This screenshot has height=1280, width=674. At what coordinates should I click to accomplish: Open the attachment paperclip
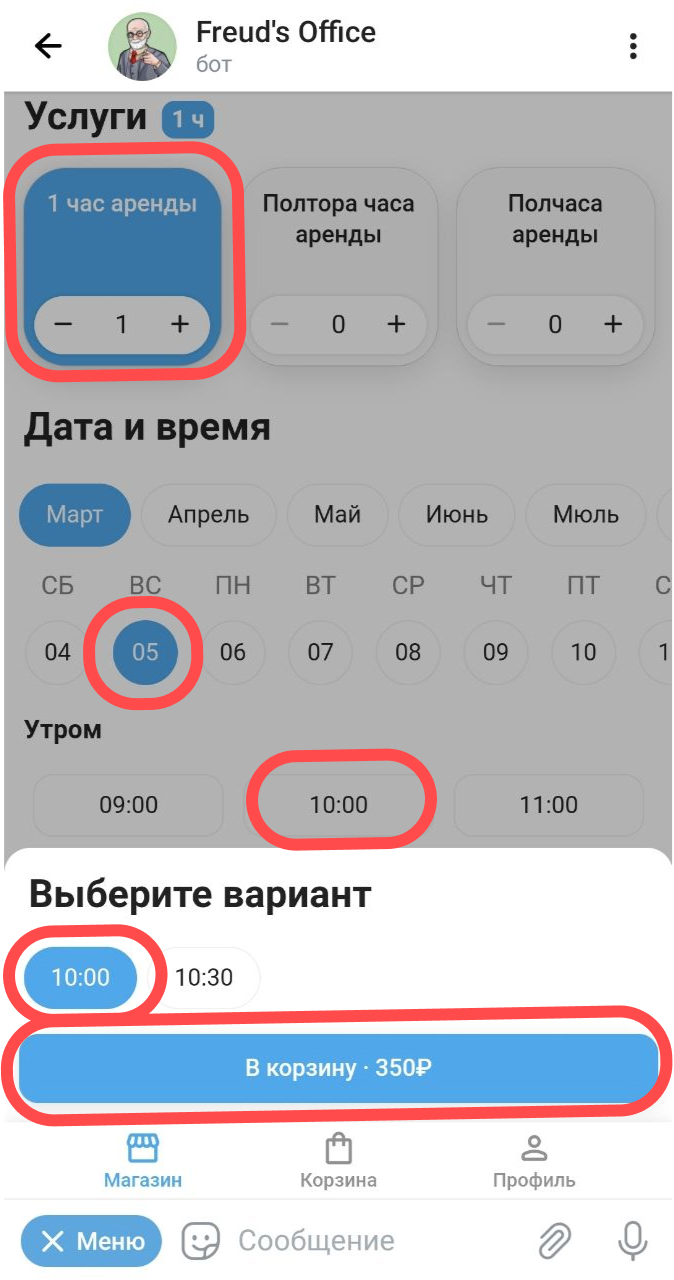[x=553, y=1241]
